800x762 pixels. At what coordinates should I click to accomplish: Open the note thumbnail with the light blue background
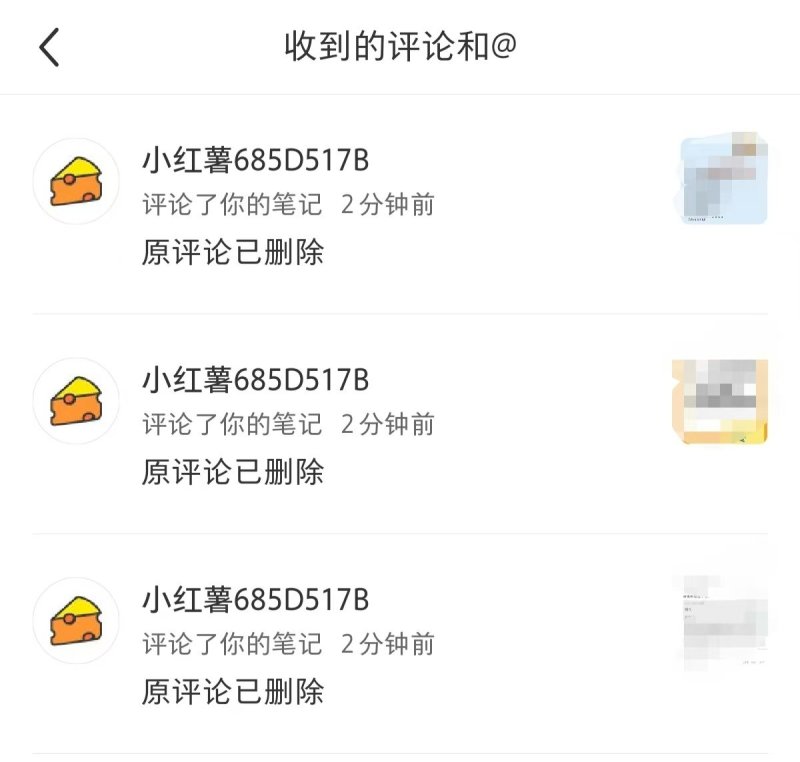click(x=724, y=181)
